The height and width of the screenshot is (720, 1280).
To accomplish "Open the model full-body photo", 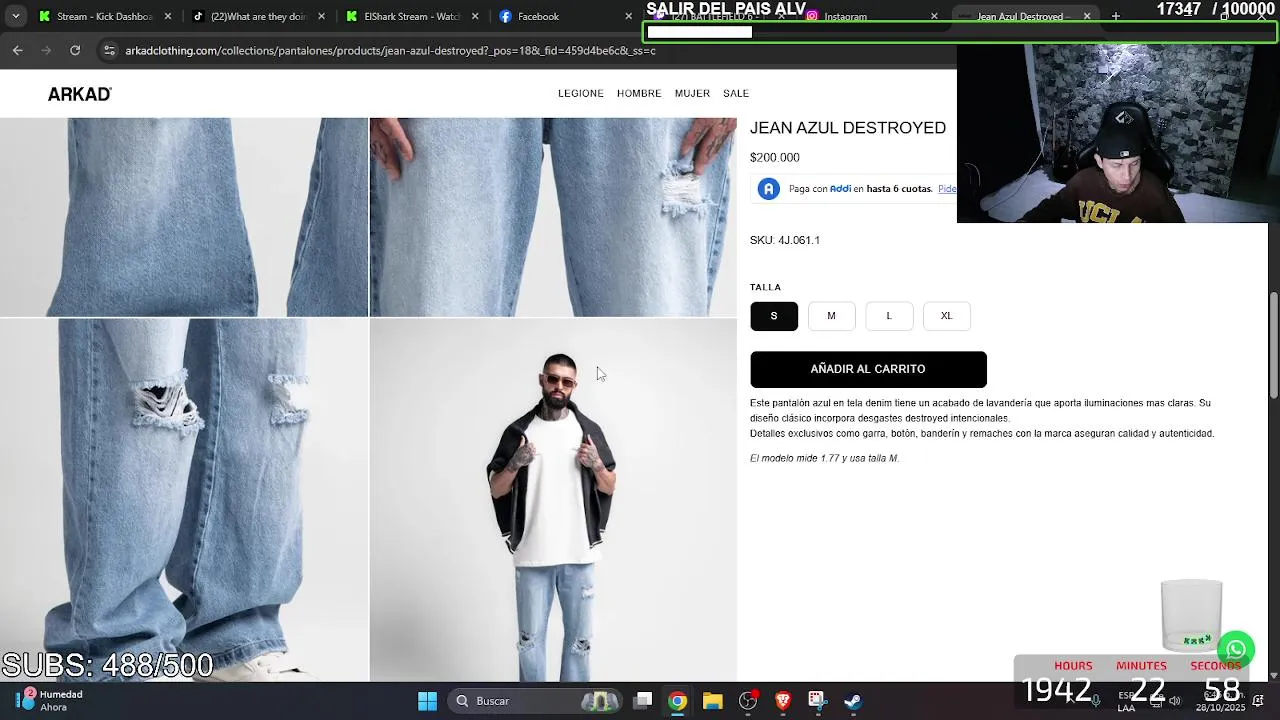I will tap(553, 500).
